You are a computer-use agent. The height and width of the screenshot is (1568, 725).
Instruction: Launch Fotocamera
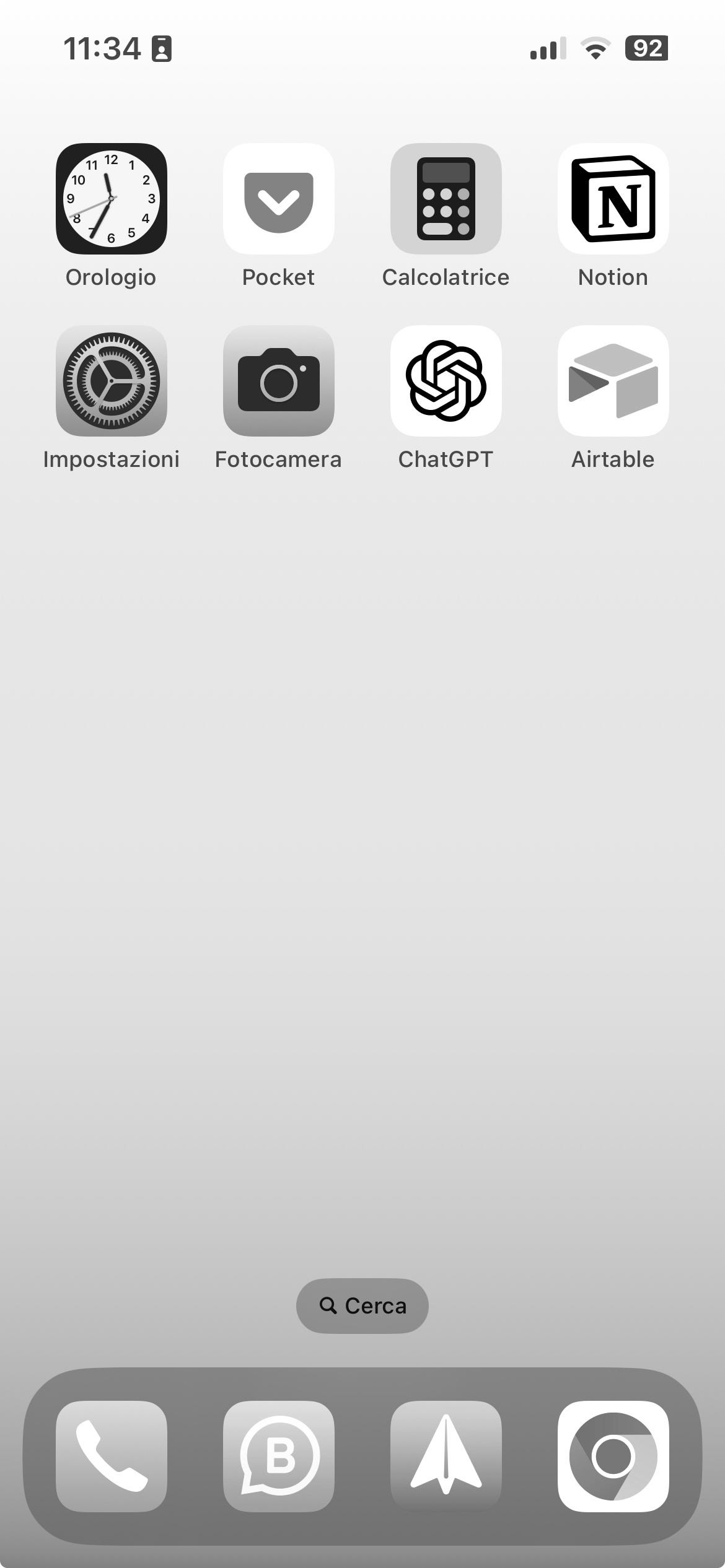click(x=279, y=381)
